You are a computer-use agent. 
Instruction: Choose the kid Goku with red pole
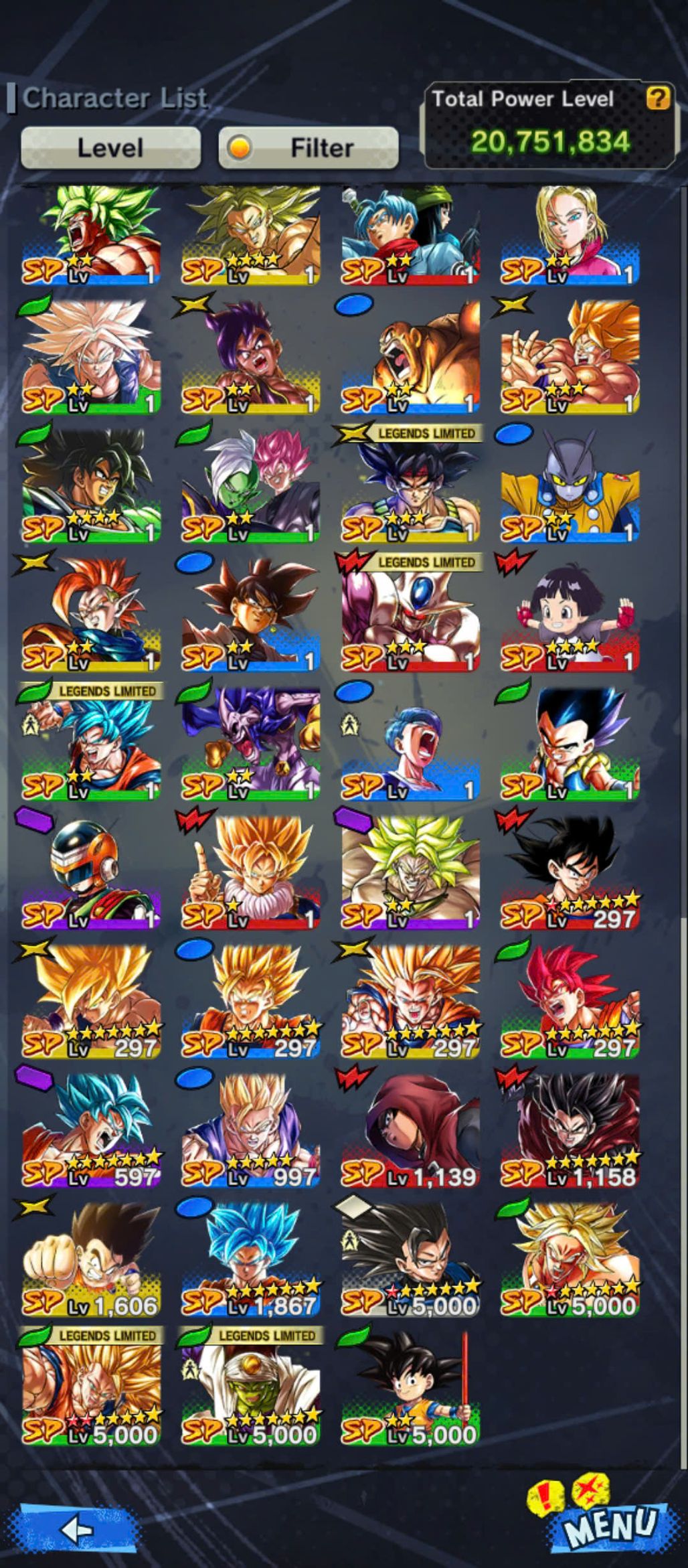pyautogui.click(x=410, y=1387)
